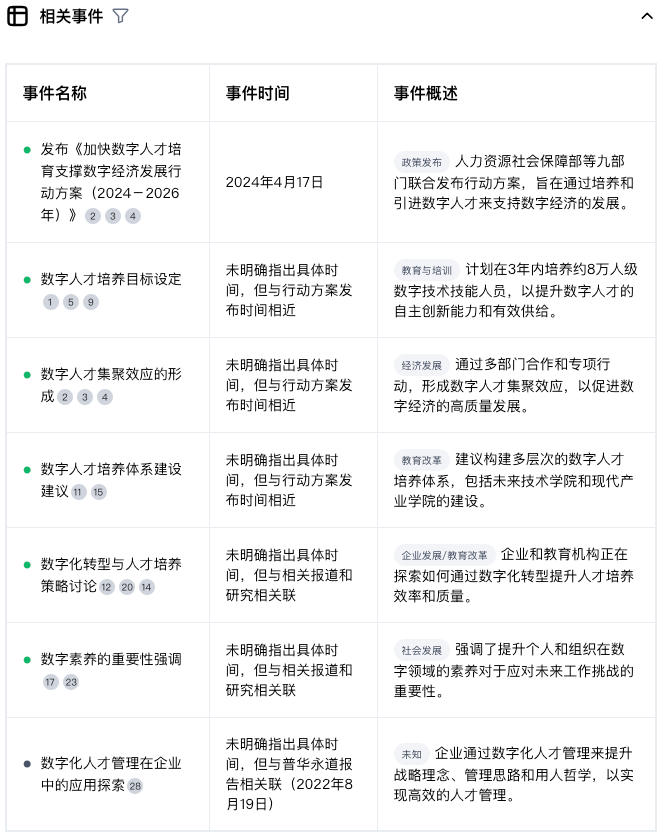This screenshot has height=835, width=658.
Task: View source 9 for 数字人才培养目标设定
Action: [x=91, y=302]
